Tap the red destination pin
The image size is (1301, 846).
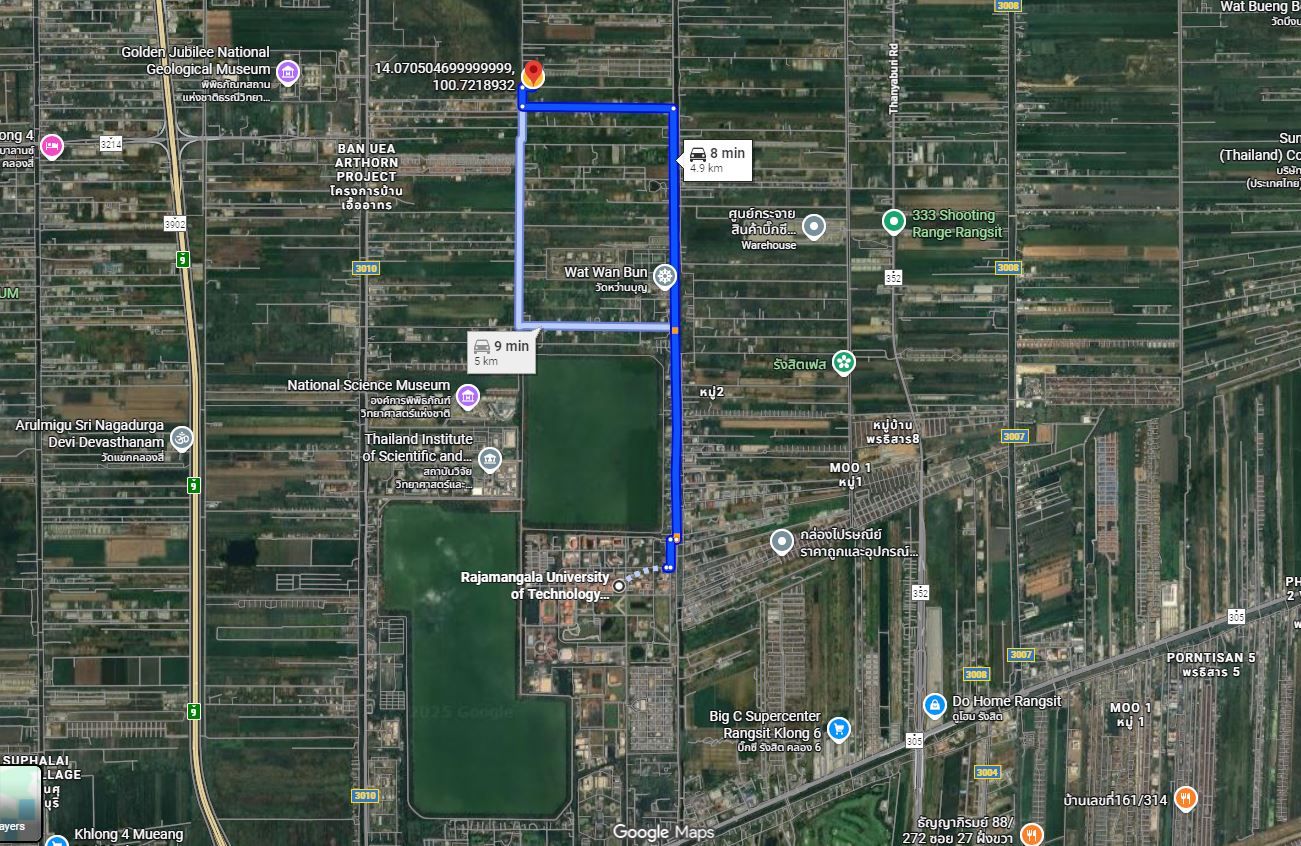(533, 74)
